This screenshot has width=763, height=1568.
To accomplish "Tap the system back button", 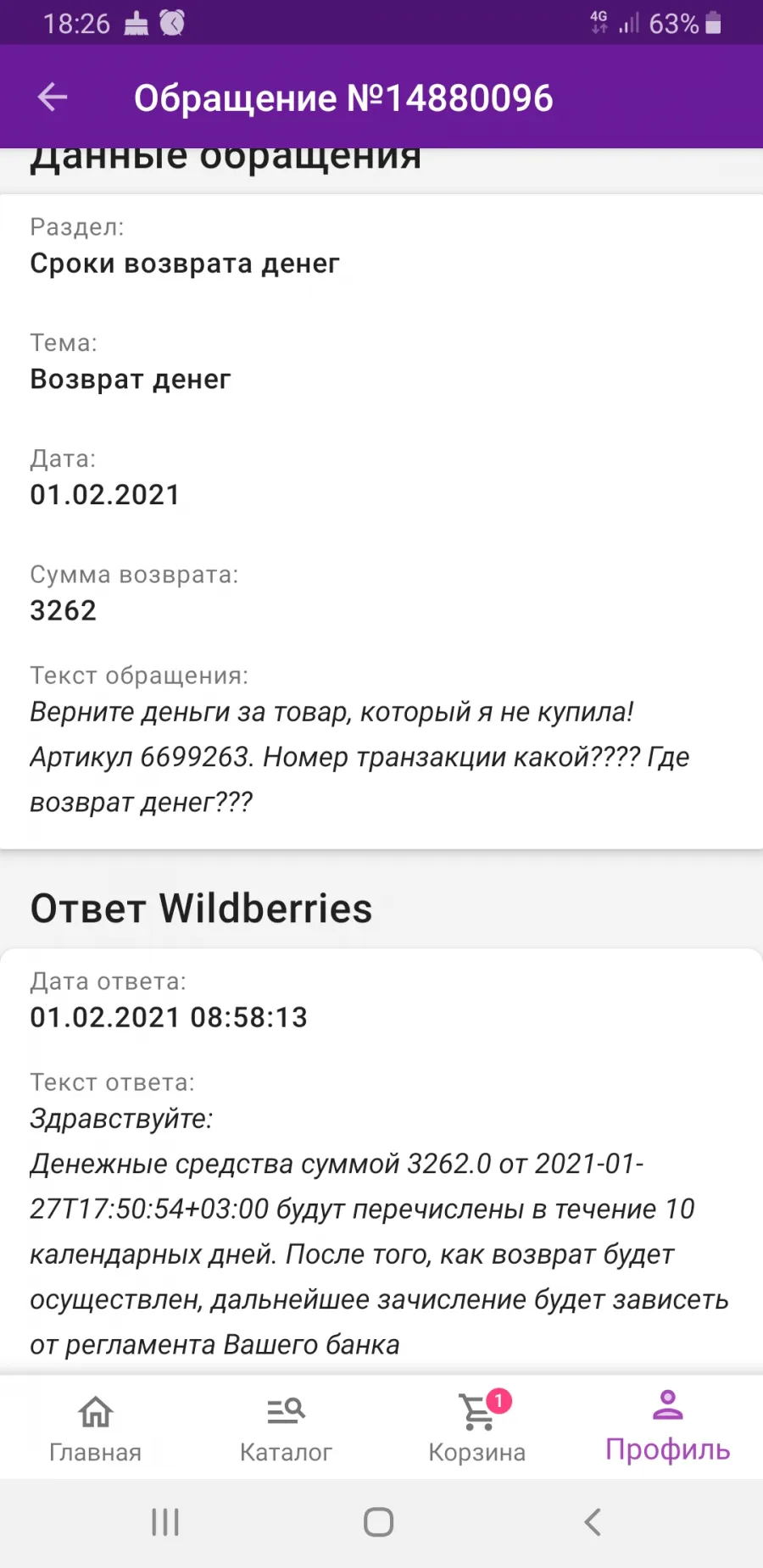I will 593,1522.
